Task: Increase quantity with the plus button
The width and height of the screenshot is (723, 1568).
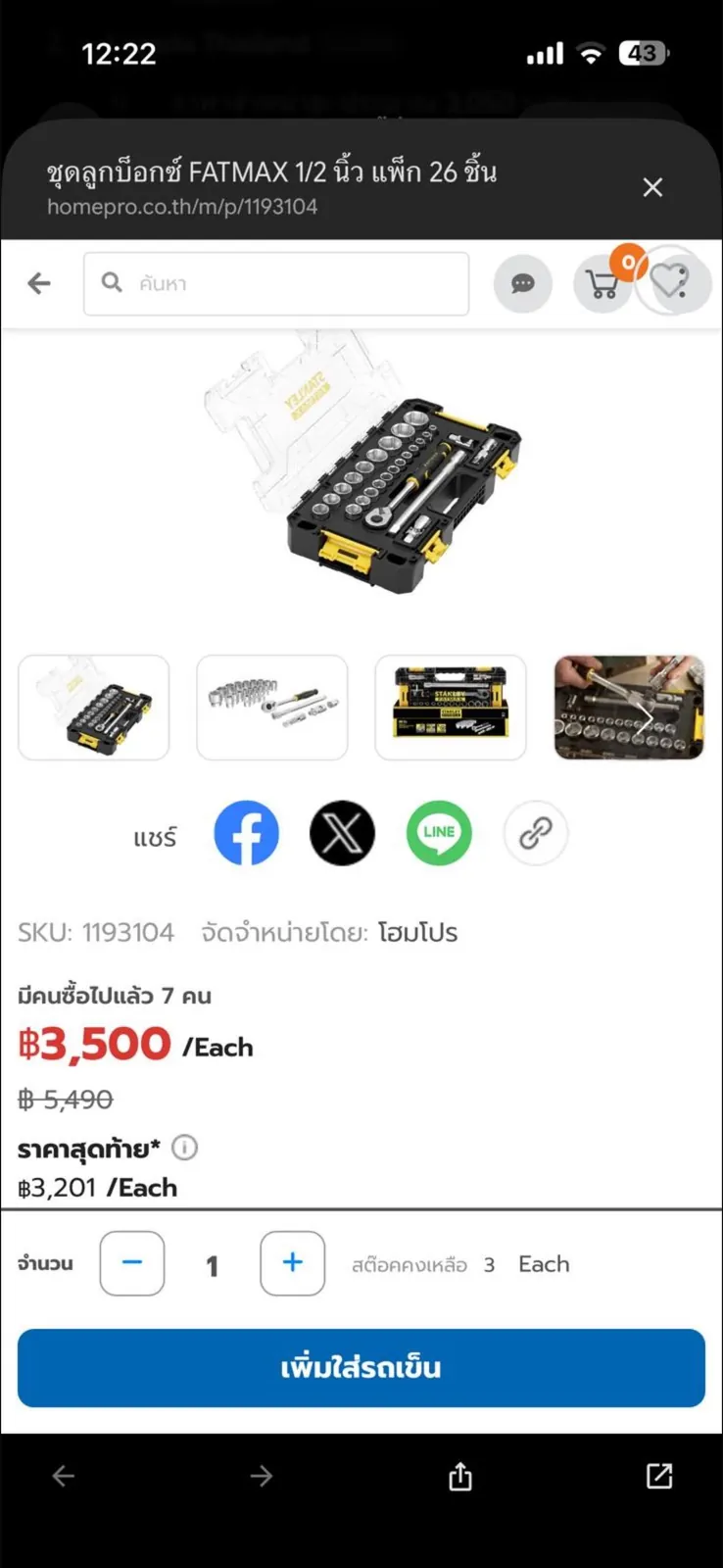Action: point(292,1263)
